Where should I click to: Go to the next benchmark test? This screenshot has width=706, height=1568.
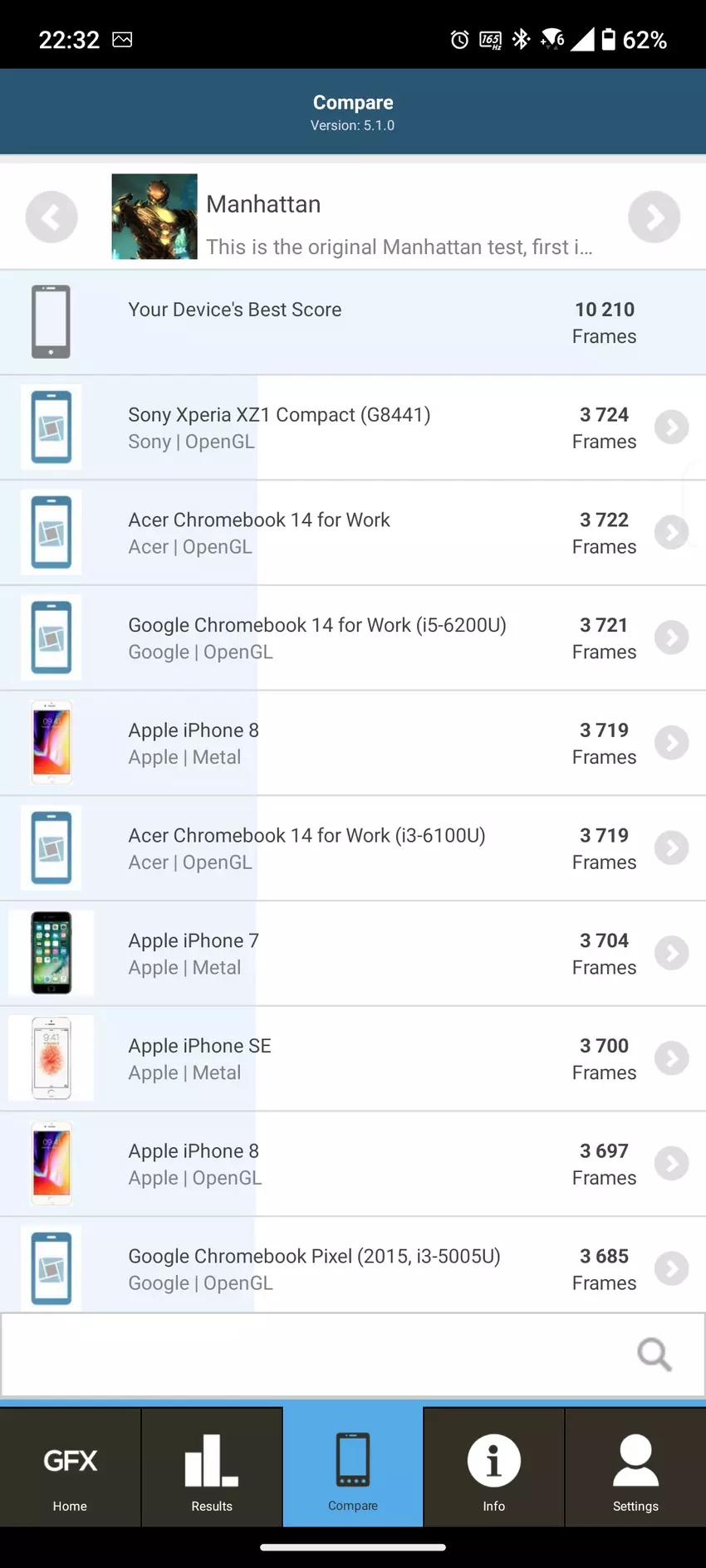point(654,217)
